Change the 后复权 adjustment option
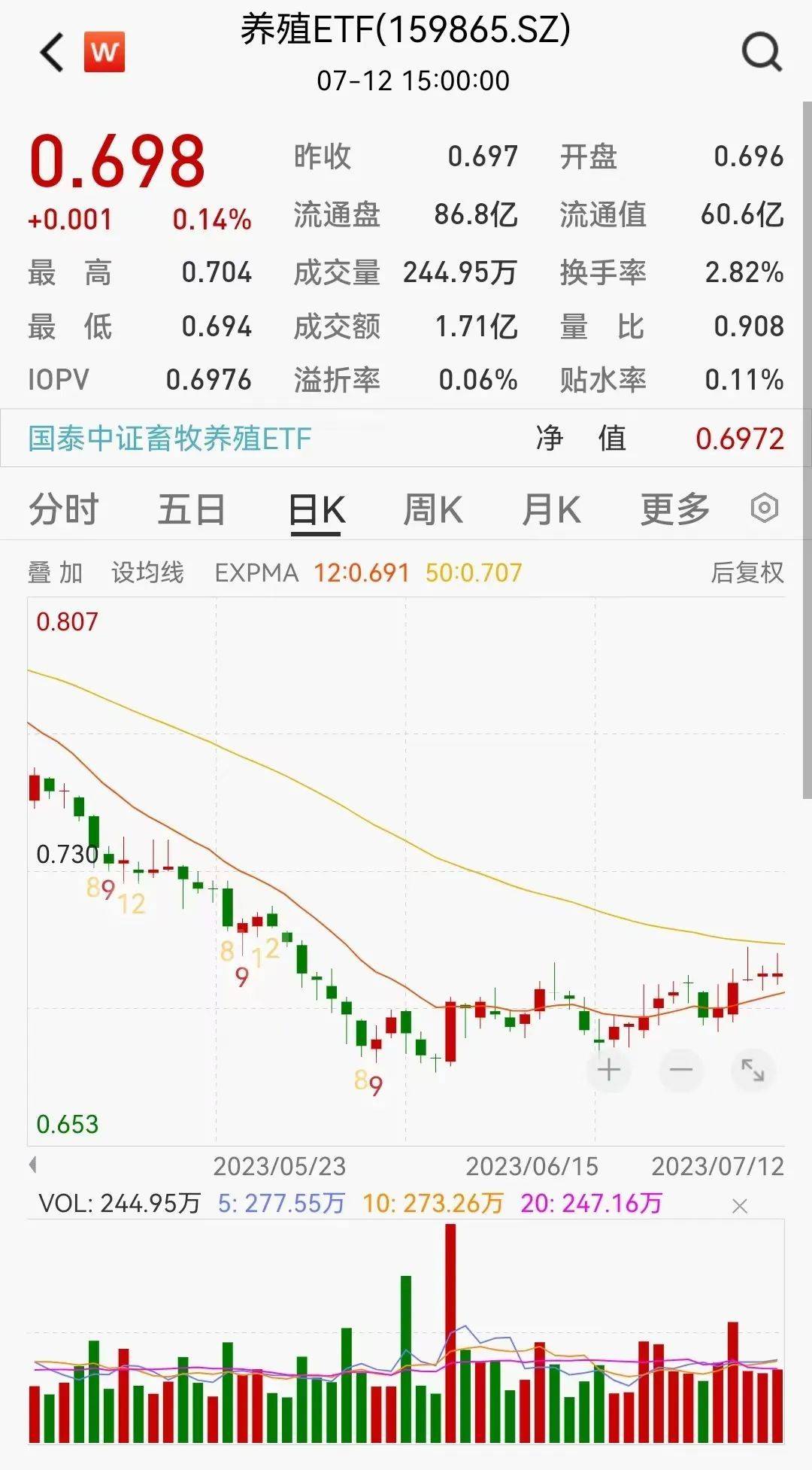This screenshot has height=1470, width=812. click(747, 573)
